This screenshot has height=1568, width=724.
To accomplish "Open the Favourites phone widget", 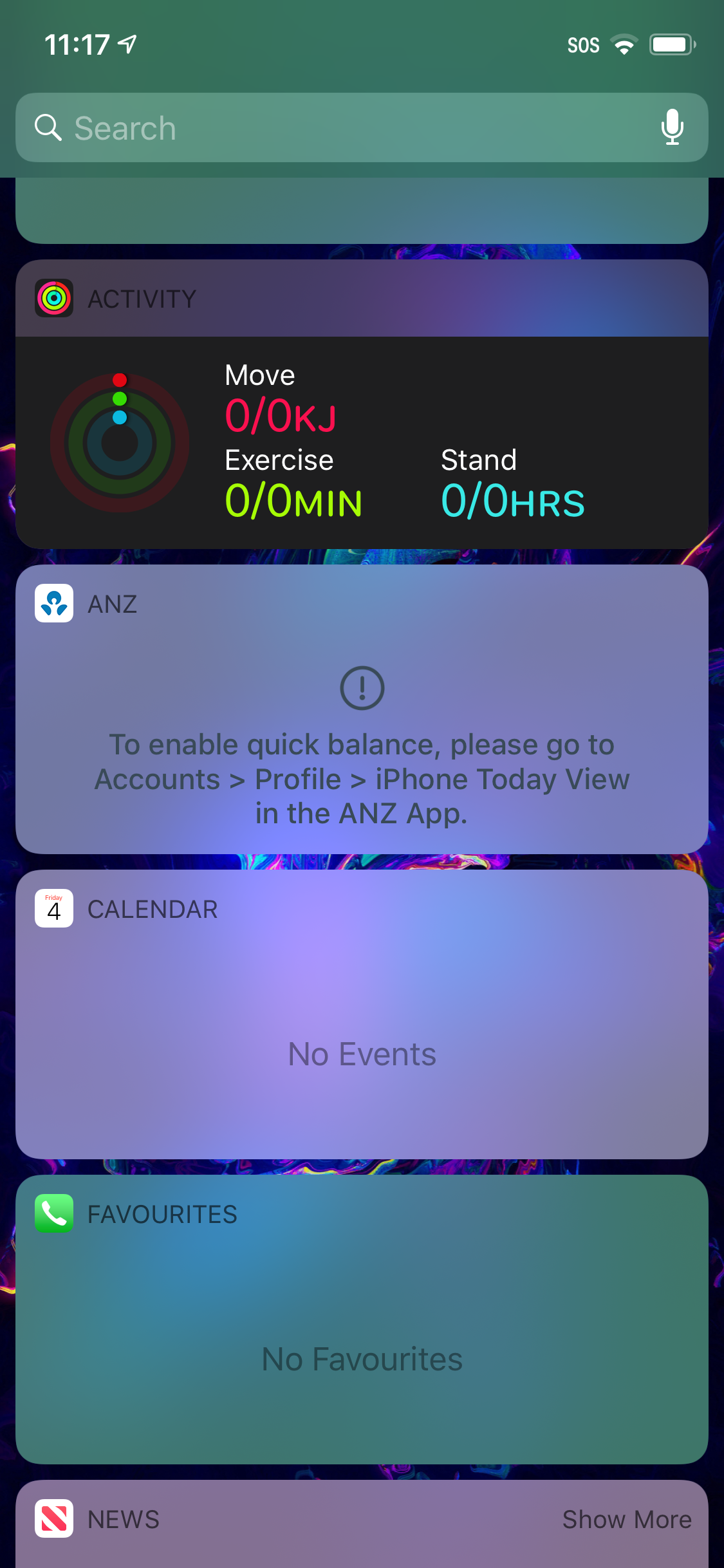I will pos(362,1320).
